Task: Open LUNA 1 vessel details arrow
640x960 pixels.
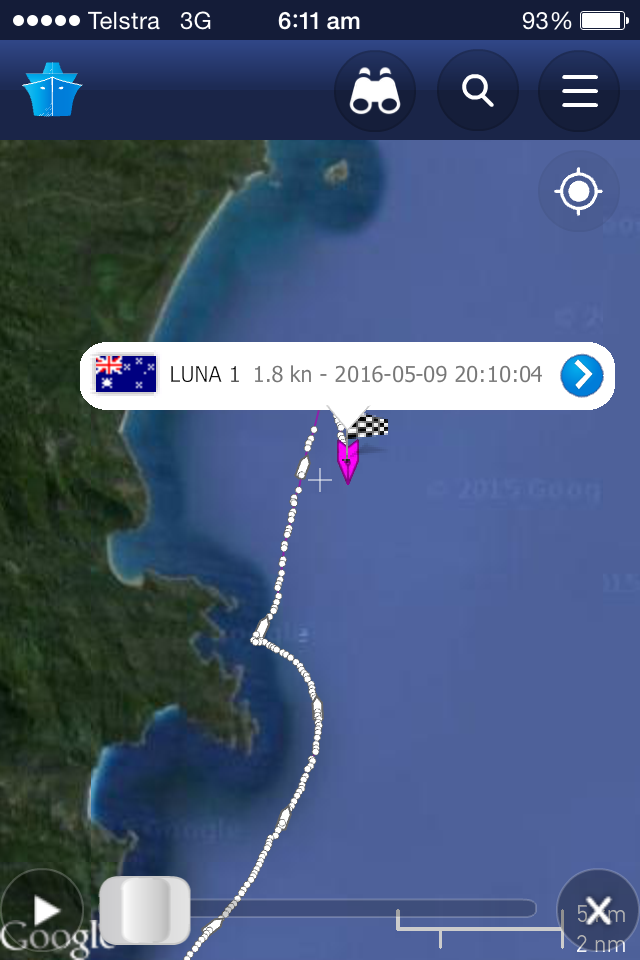Action: click(581, 376)
